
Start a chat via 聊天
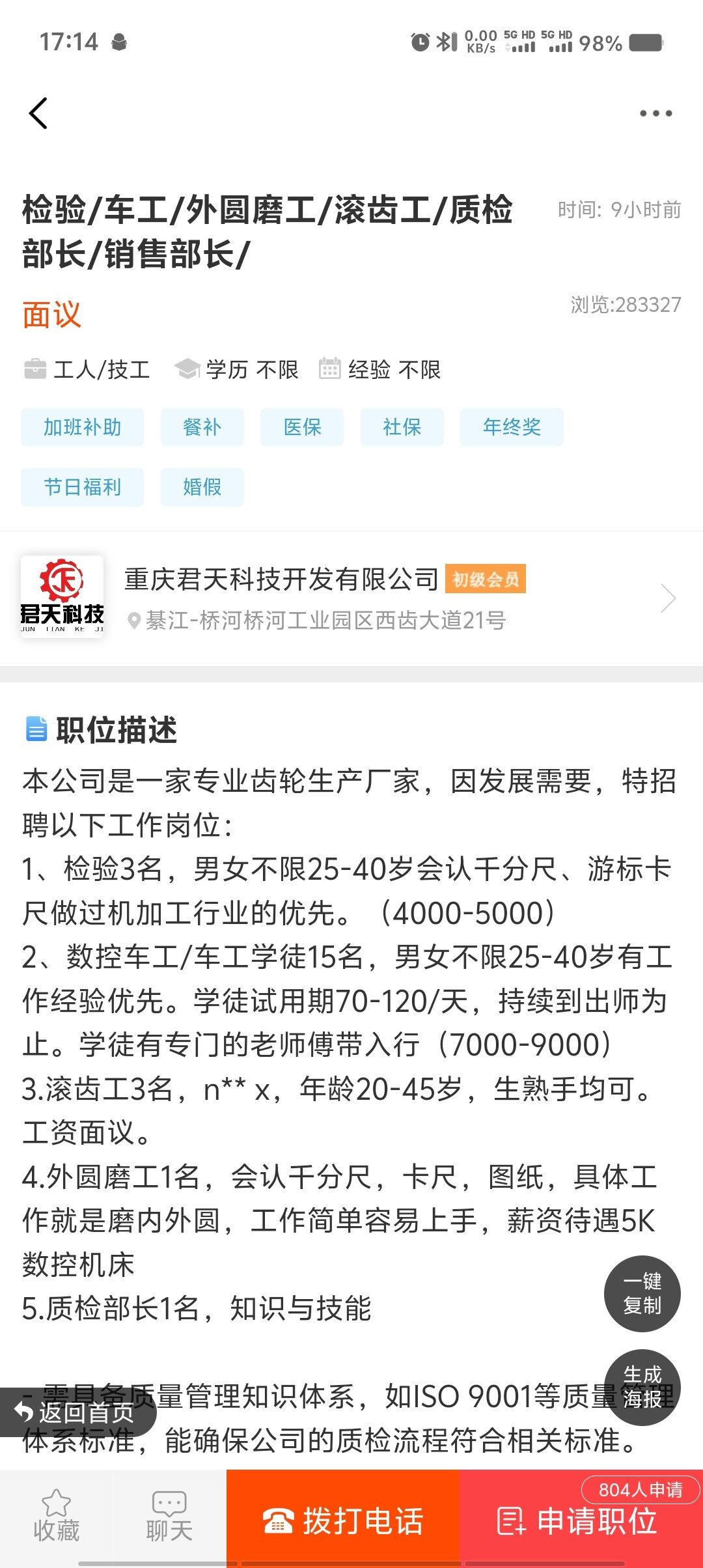coord(169,1517)
